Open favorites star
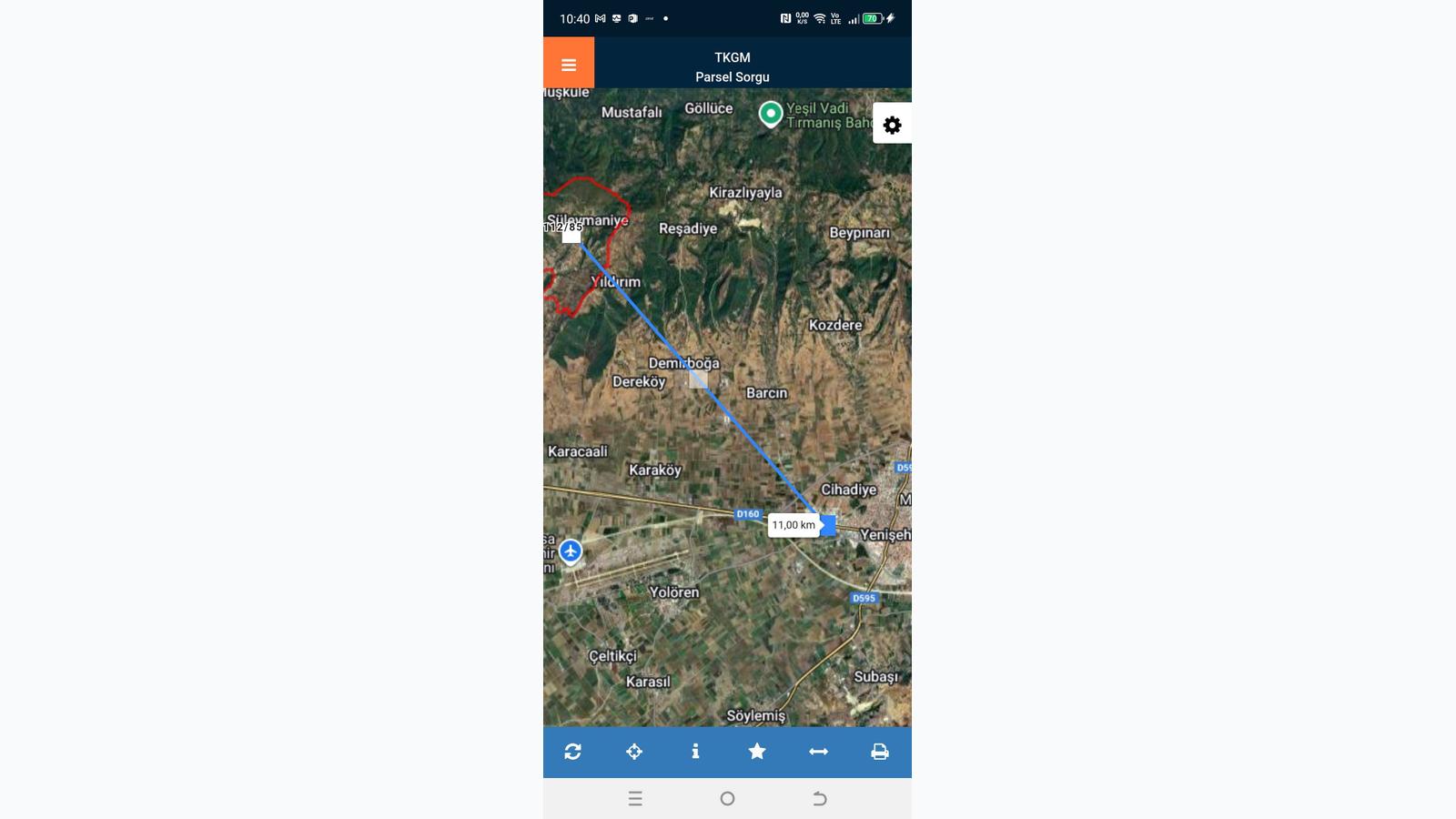Viewport: 1456px width, 819px height. pos(757,752)
